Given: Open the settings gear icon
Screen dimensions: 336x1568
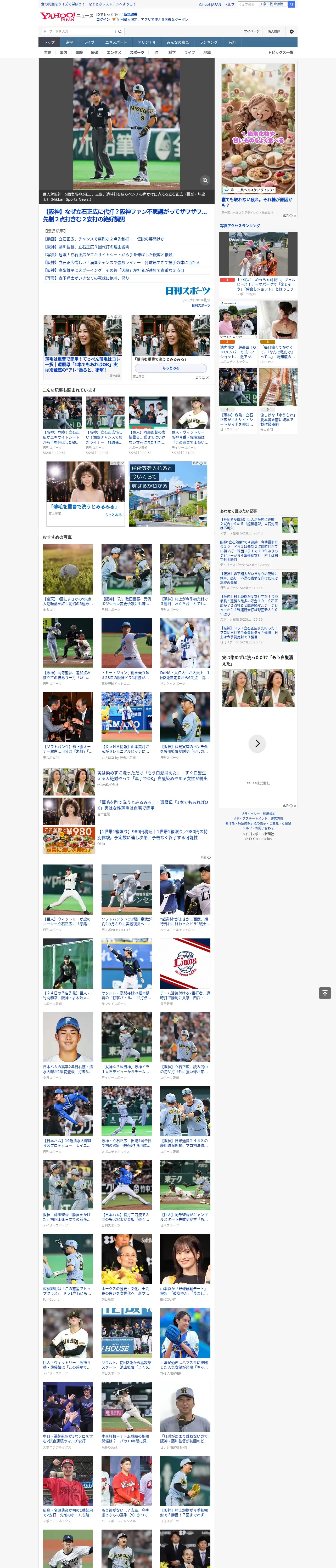Looking at the screenshot, I should [292, 31].
